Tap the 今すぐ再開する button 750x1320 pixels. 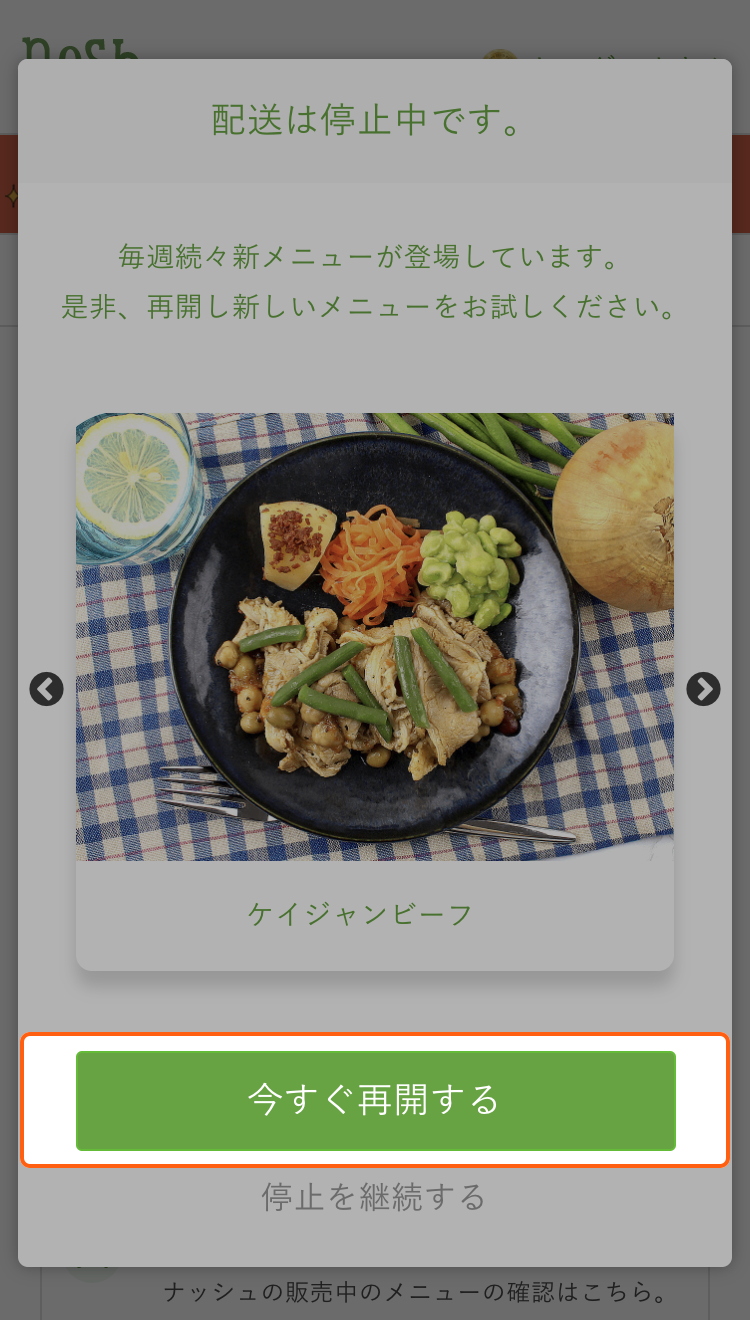point(375,1100)
